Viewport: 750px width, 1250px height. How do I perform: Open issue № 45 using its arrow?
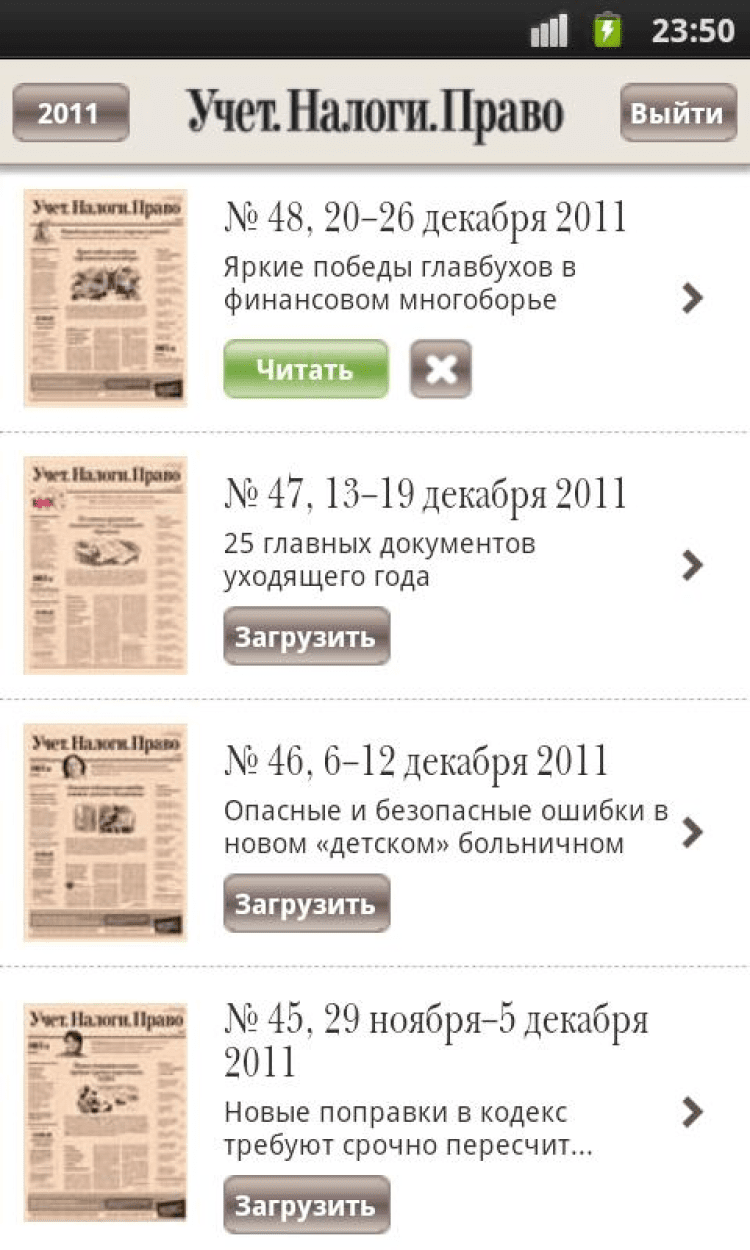pos(692,1111)
